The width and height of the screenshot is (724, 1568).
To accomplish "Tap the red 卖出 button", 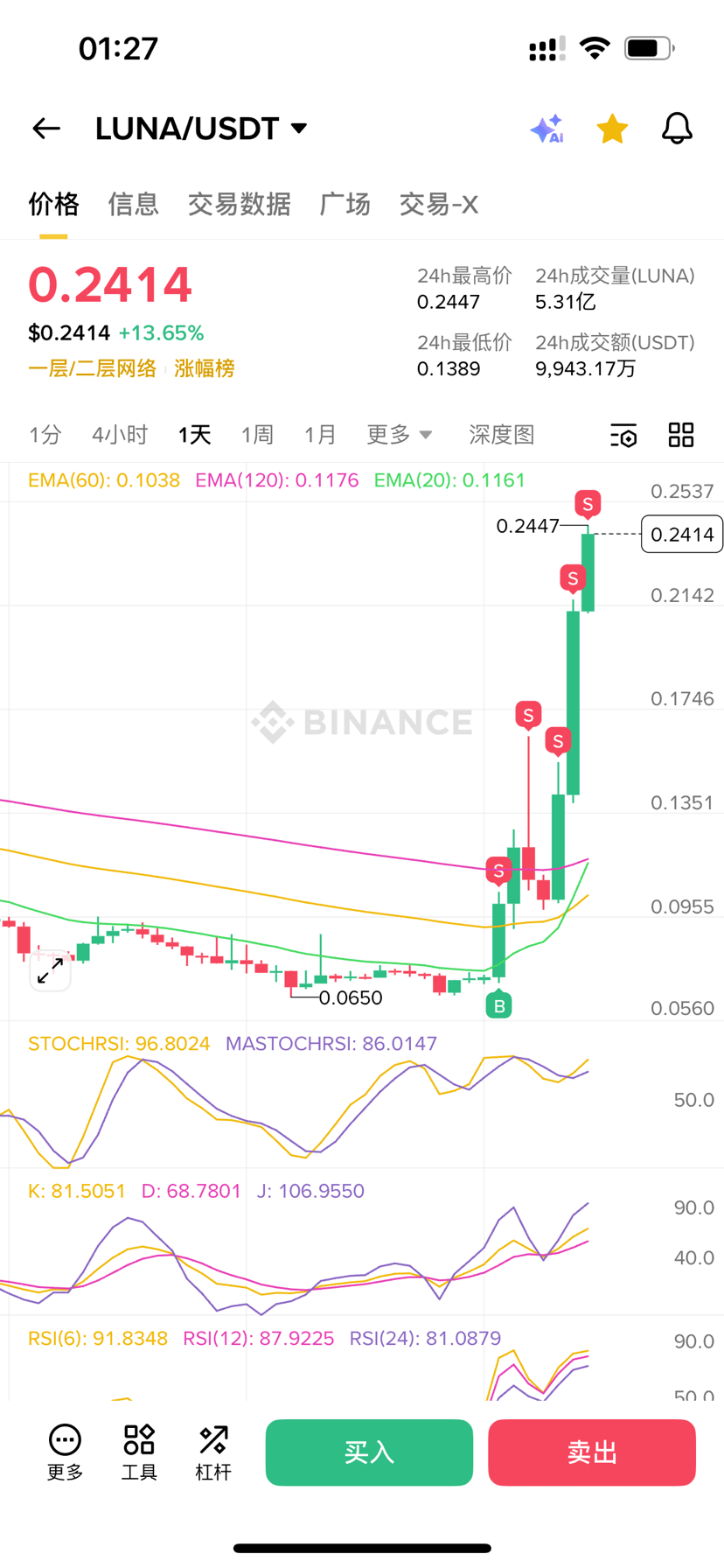I will (x=592, y=1452).
